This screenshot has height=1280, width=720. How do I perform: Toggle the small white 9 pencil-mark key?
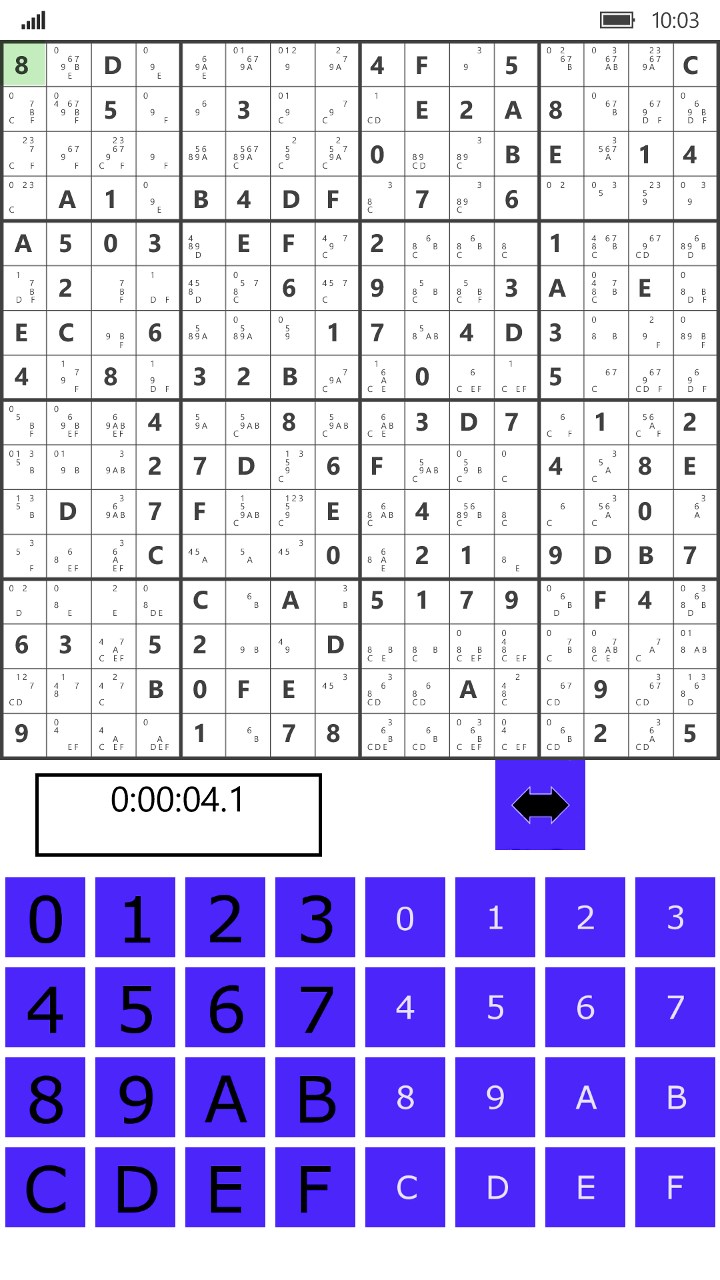coord(495,1097)
